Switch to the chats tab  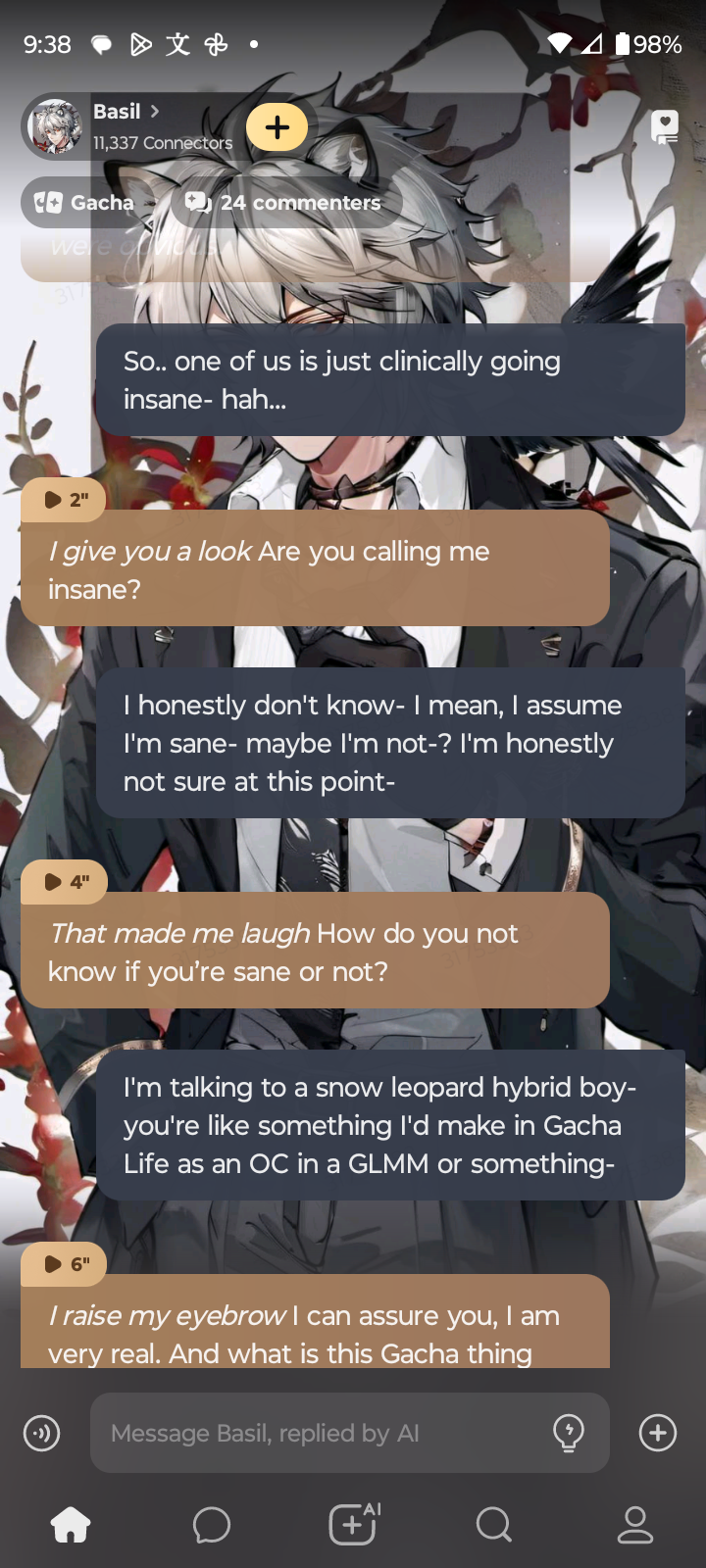(x=212, y=1525)
